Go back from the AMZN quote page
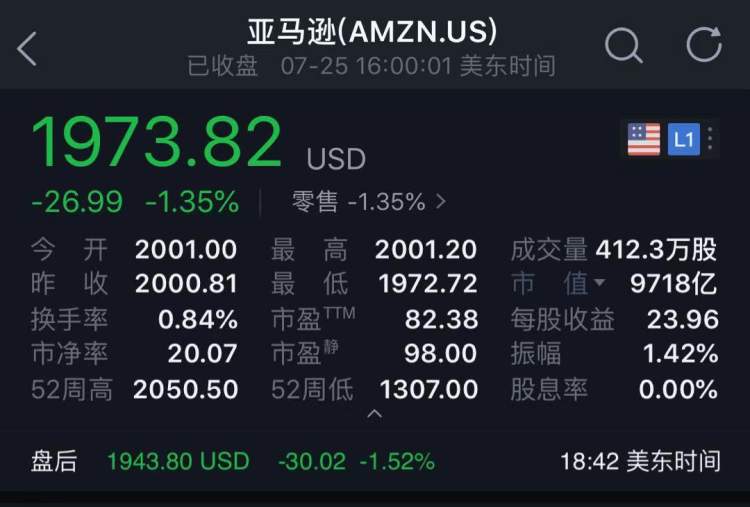The height and width of the screenshot is (507, 750). (x=28, y=48)
